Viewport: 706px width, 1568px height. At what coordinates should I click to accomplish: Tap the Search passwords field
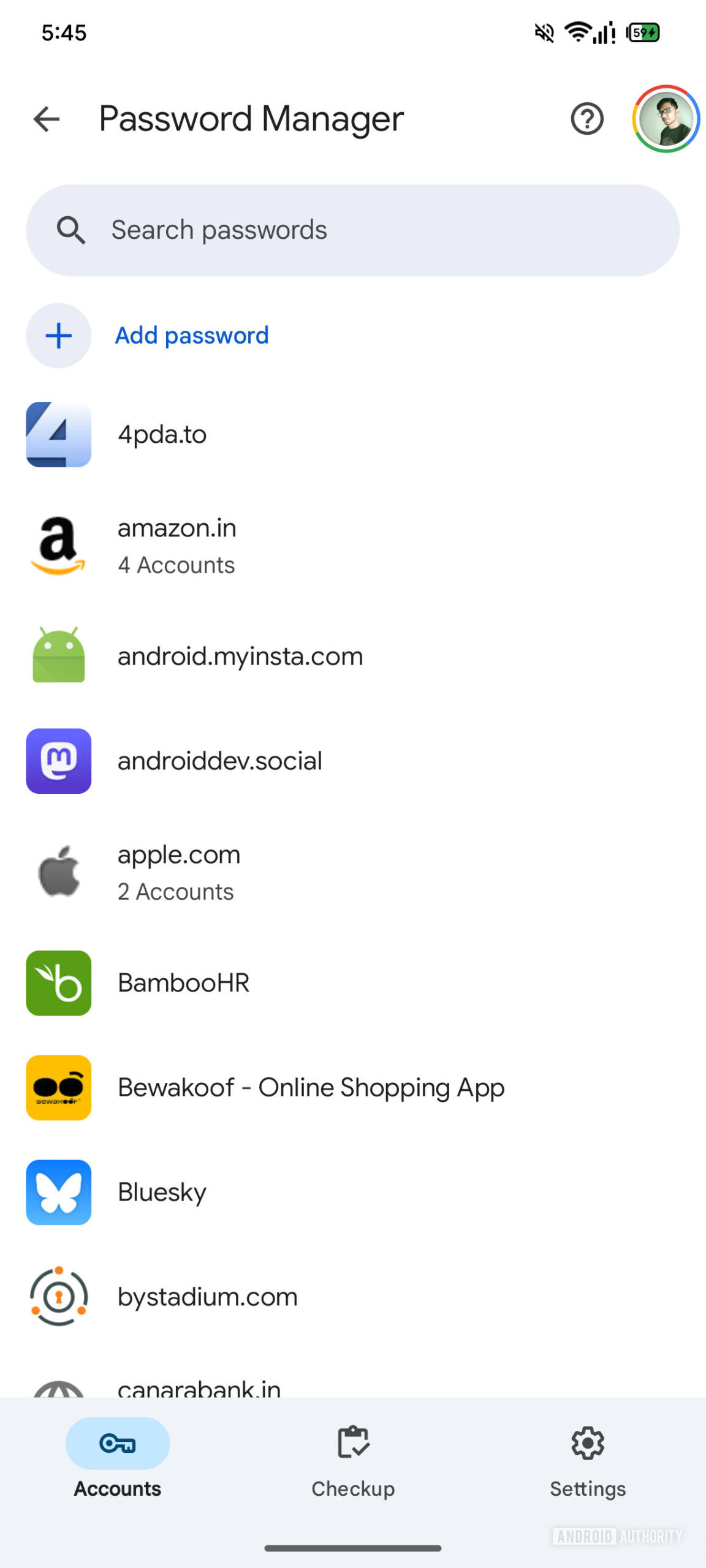(352, 230)
